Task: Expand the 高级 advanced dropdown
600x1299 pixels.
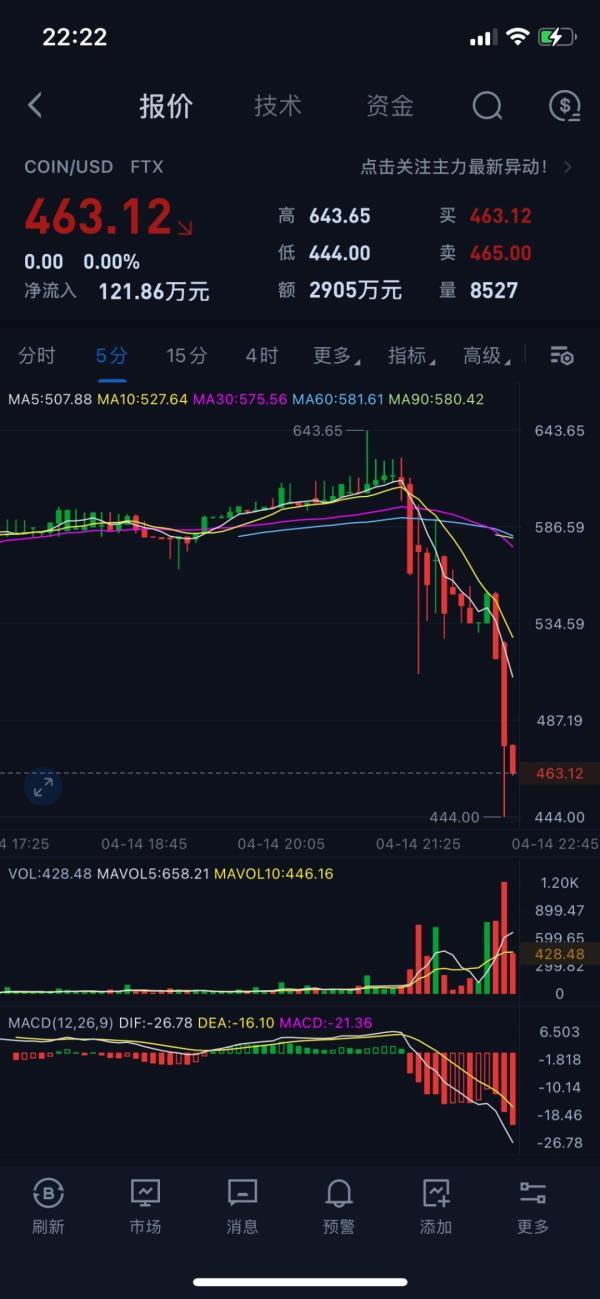Action: [487, 355]
